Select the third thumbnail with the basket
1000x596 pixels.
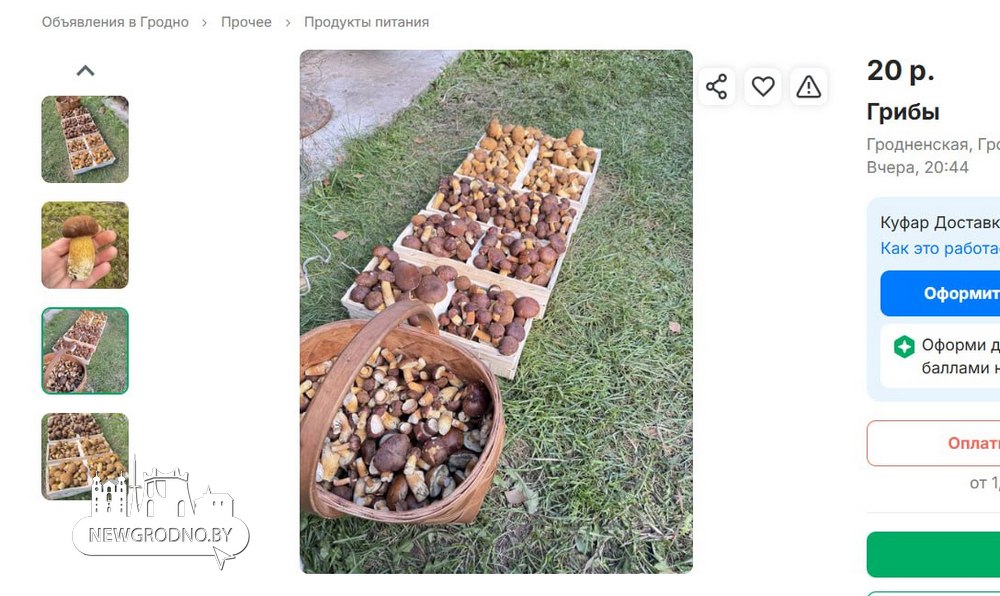point(85,351)
